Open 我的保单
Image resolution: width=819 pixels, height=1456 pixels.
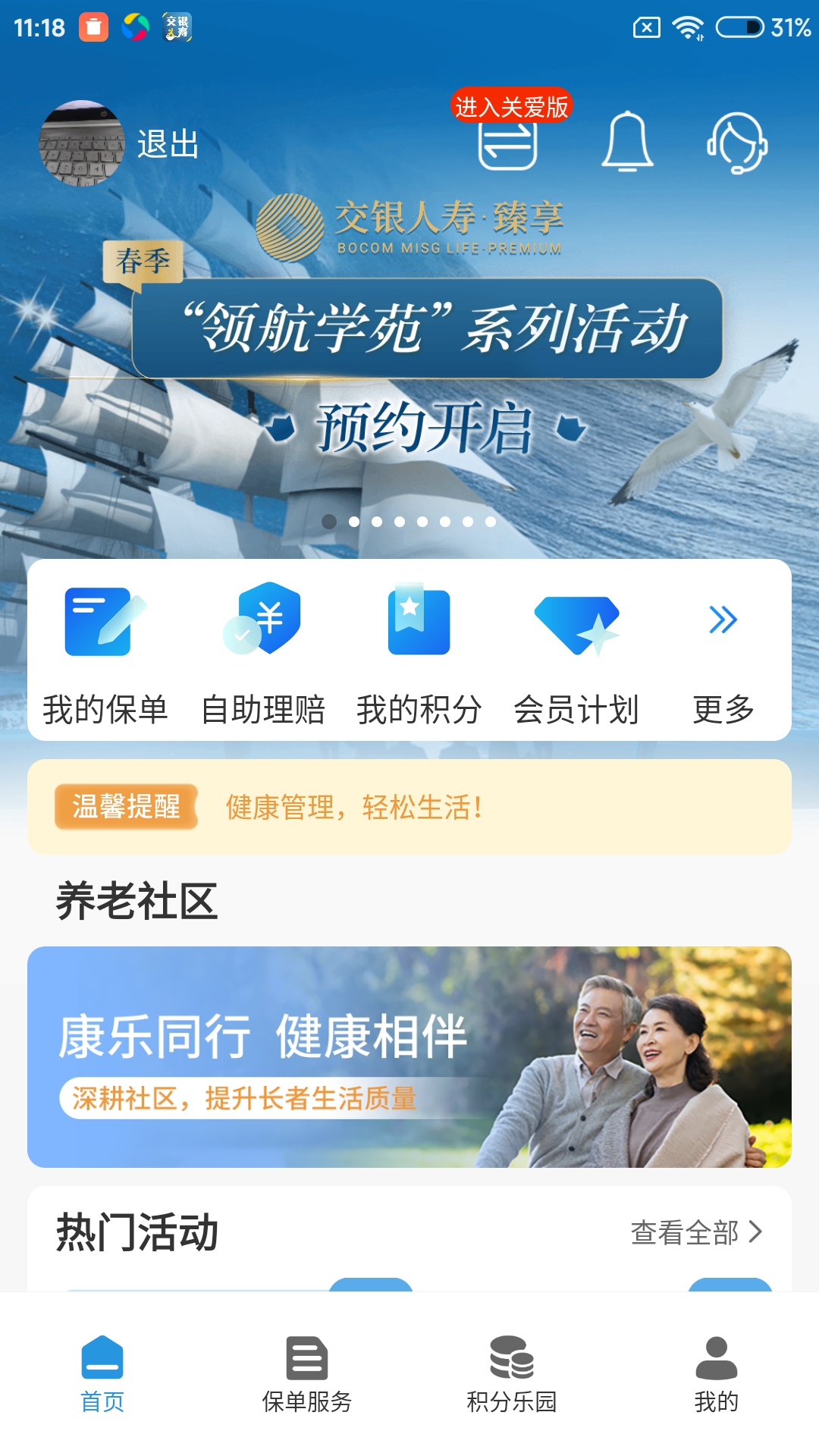click(105, 653)
